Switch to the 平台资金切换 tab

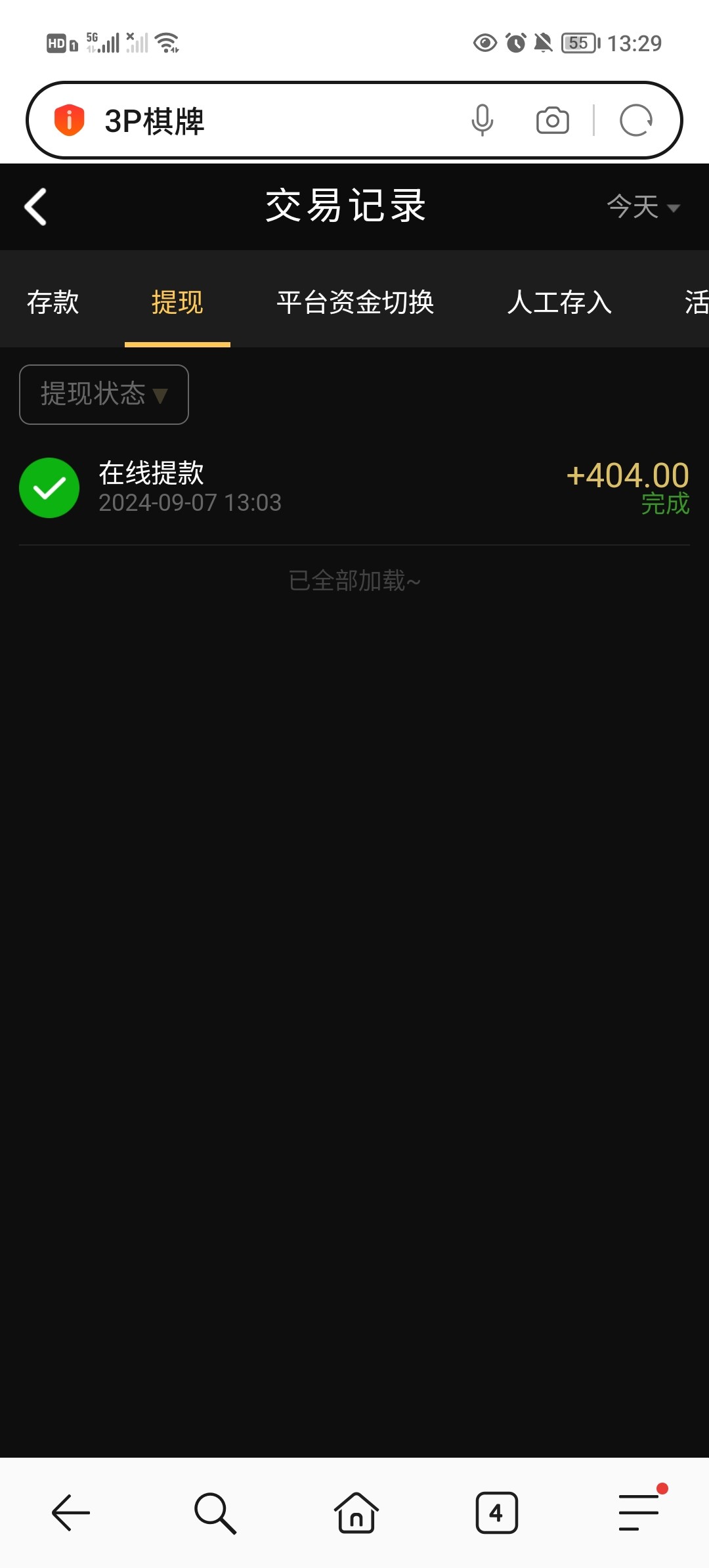tap(354, 303)
